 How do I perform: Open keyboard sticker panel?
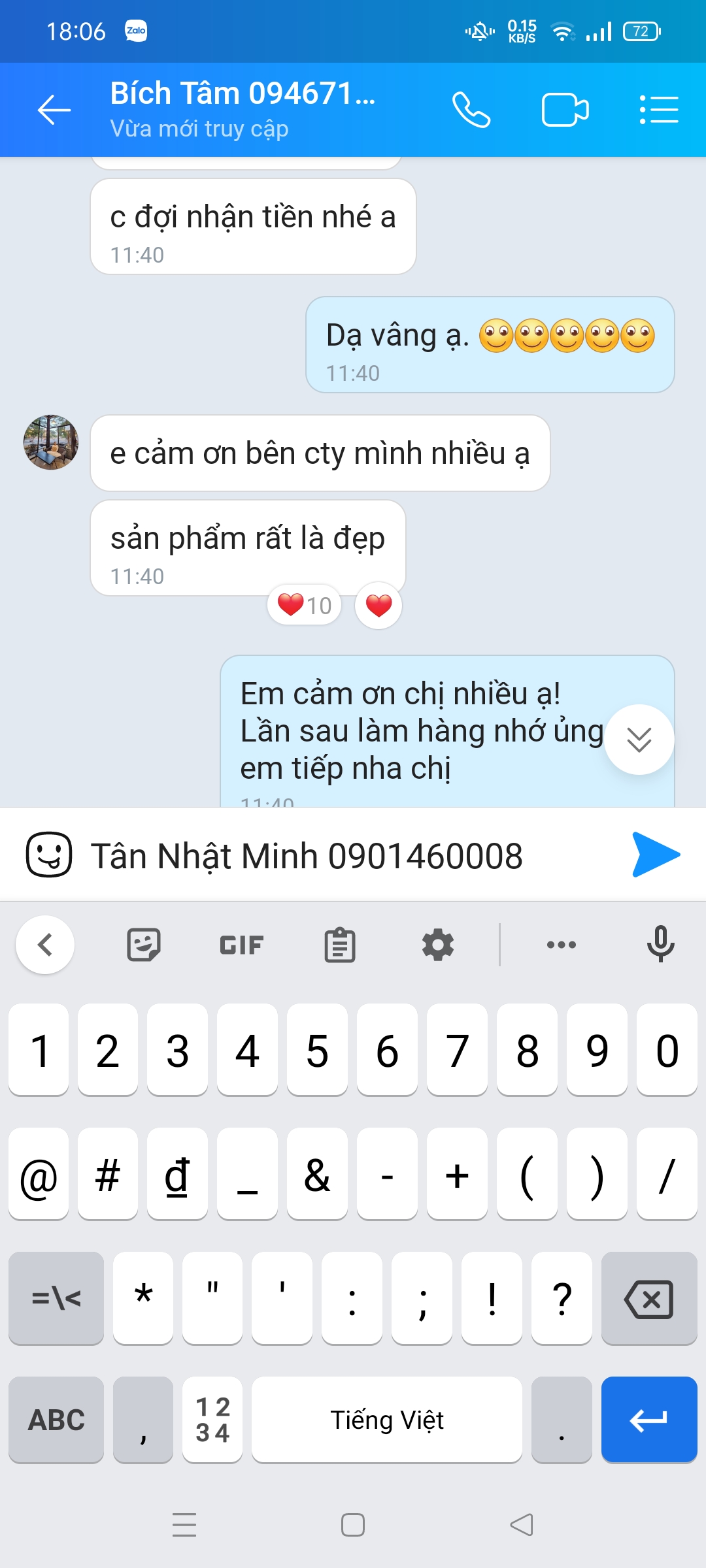coord(143,945)
